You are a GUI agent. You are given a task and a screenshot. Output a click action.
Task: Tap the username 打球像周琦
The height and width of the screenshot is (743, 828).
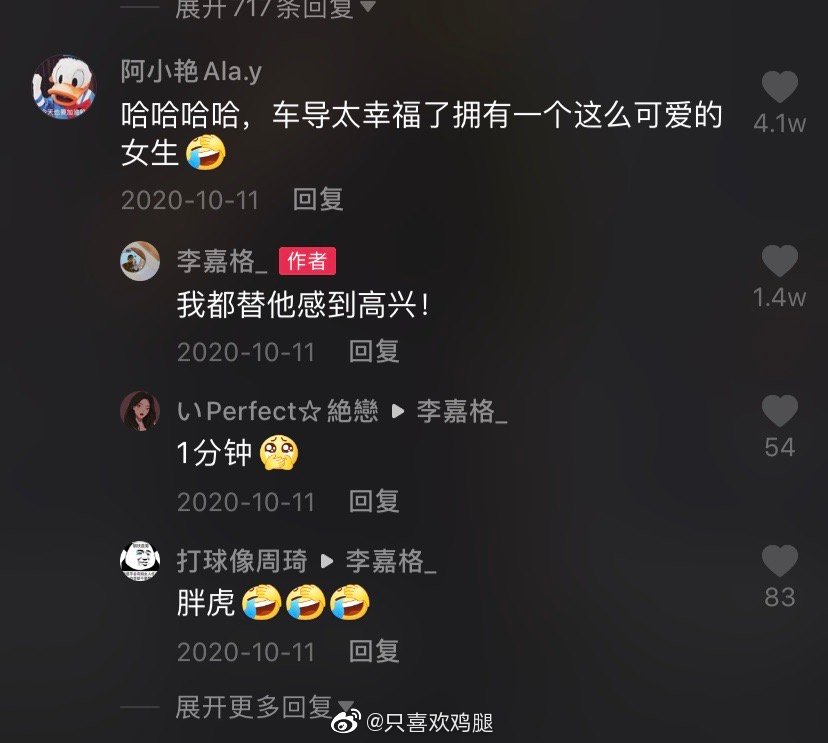241,561
